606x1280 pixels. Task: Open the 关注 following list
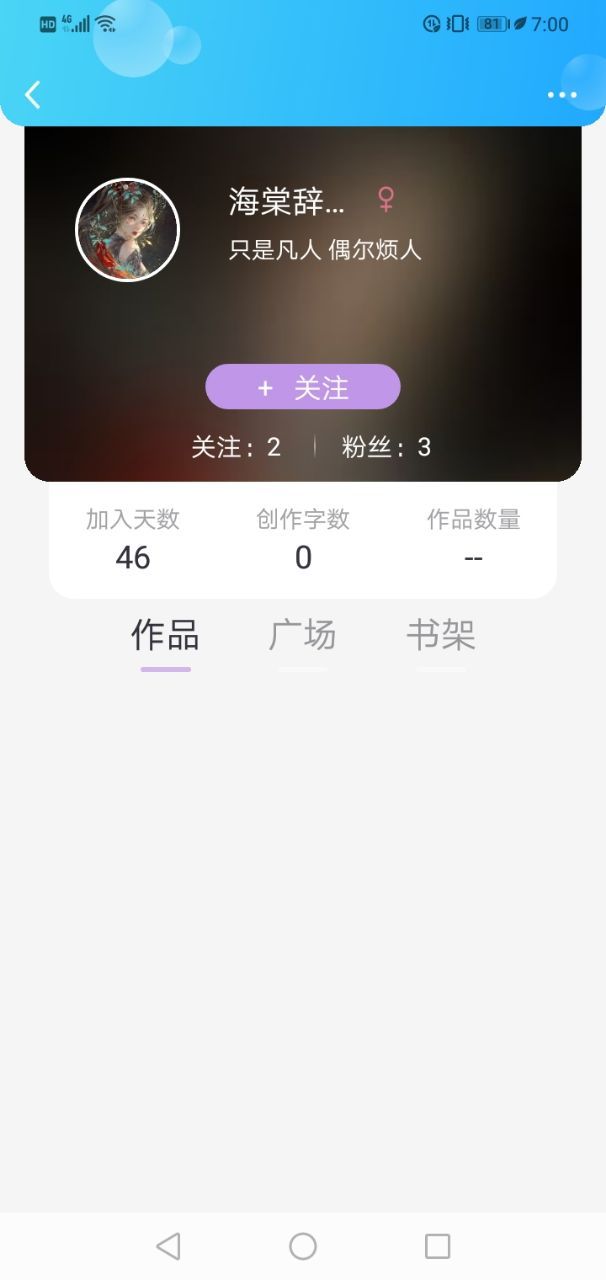[236, 447]
